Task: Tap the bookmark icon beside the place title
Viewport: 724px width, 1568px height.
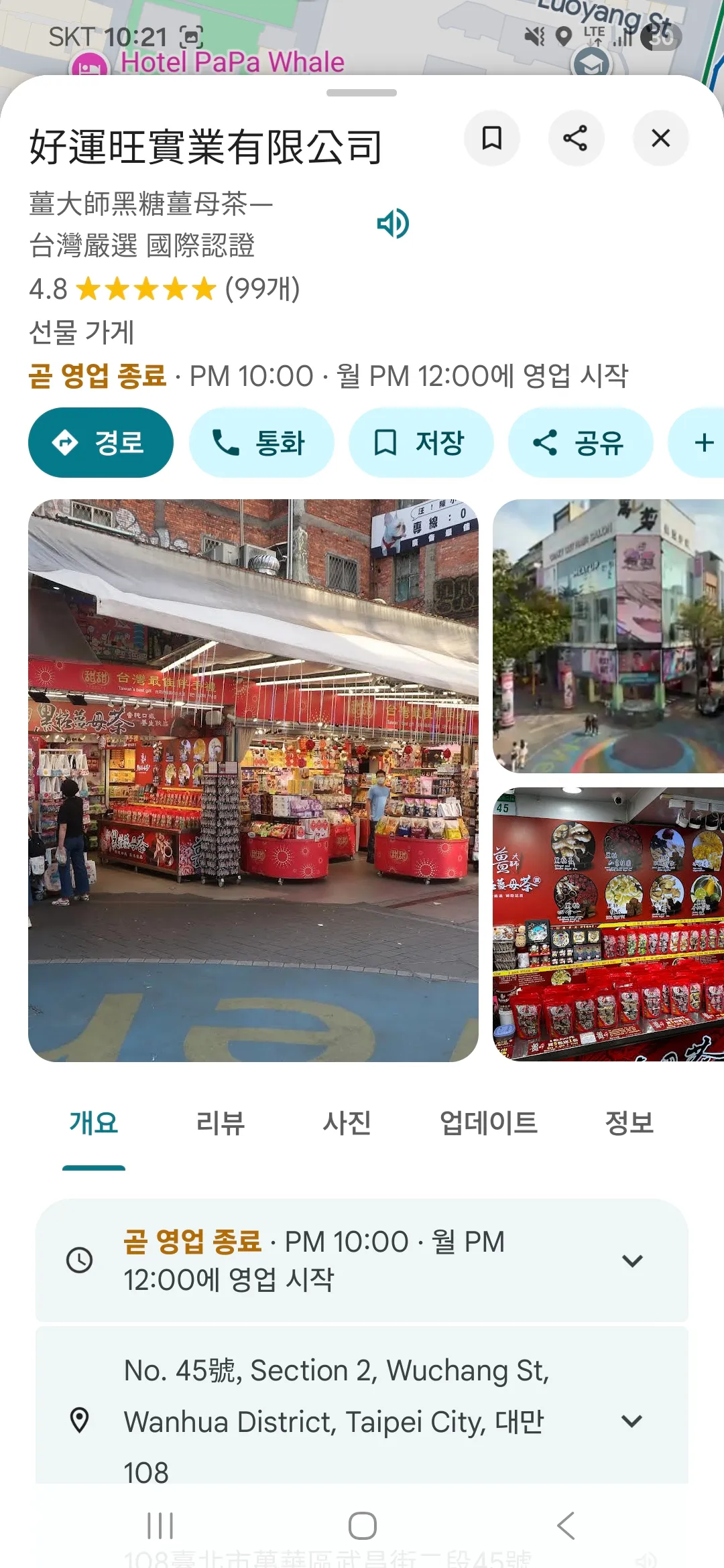Action: tap(492, 138)
